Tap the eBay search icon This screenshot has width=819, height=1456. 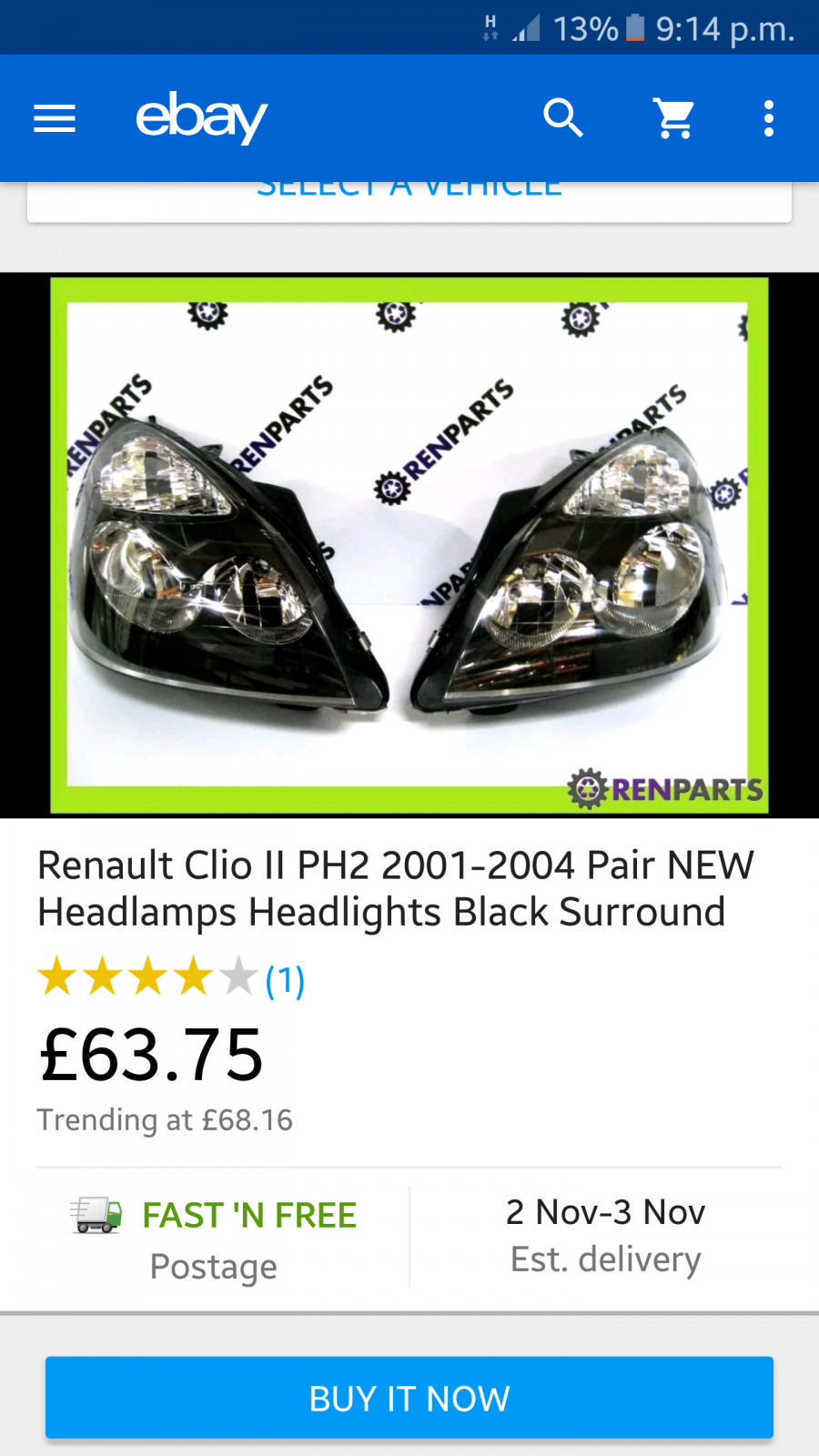(563, 118)
